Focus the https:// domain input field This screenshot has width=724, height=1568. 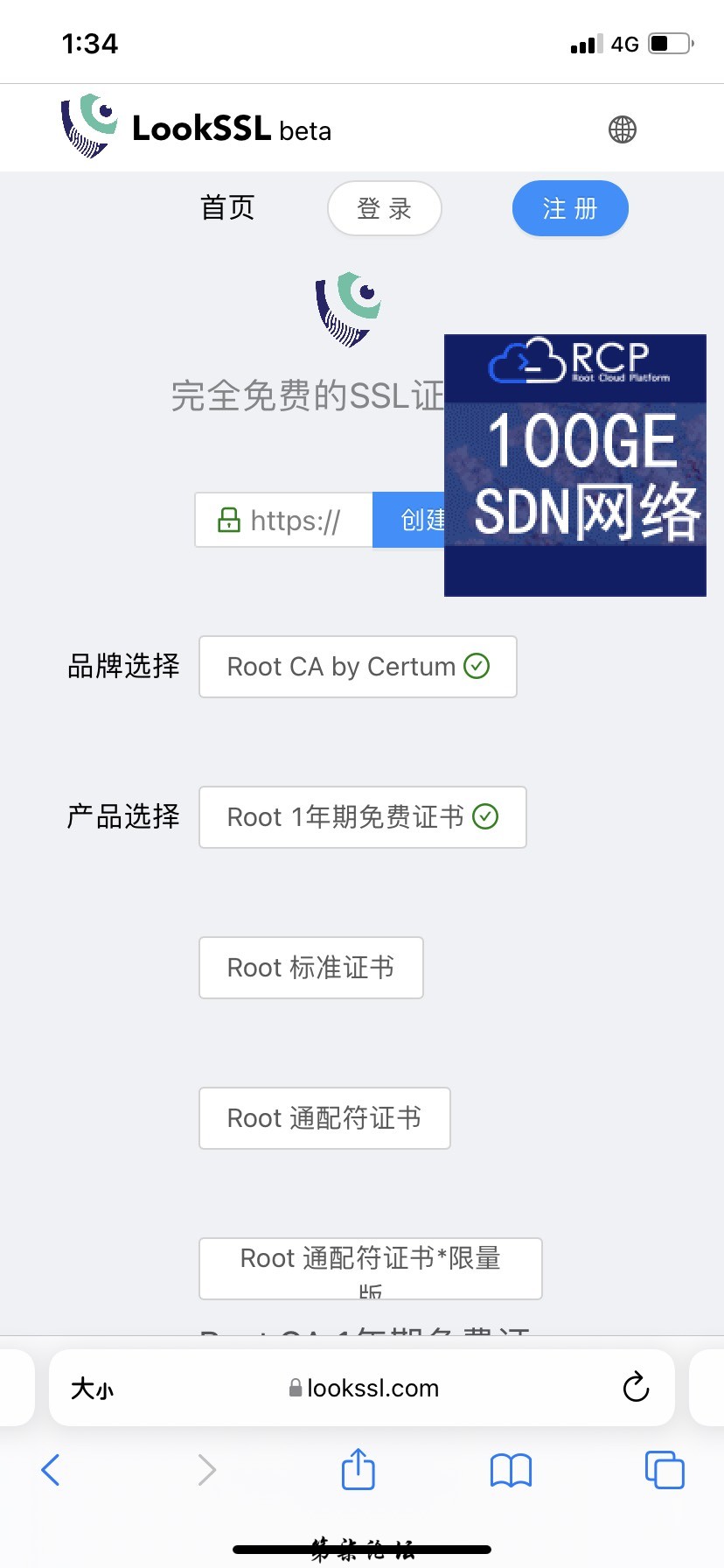[293, 521]
